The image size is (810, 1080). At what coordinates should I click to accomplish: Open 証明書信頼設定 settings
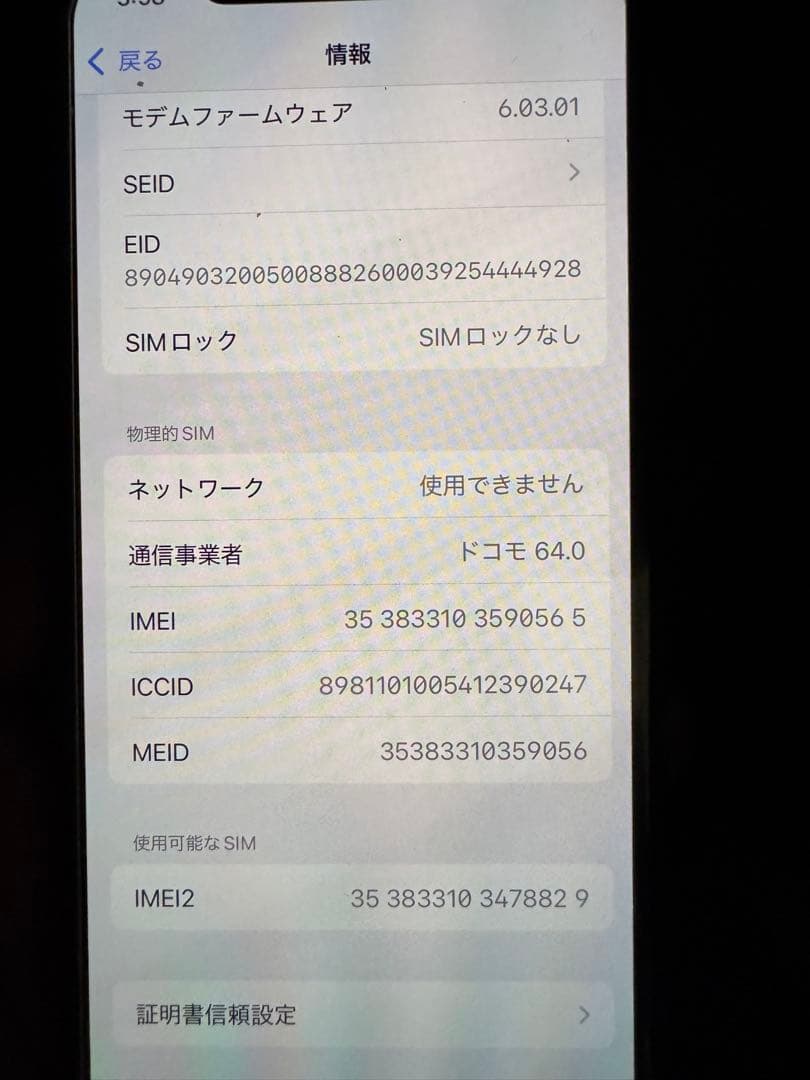tap(360, 1014)
